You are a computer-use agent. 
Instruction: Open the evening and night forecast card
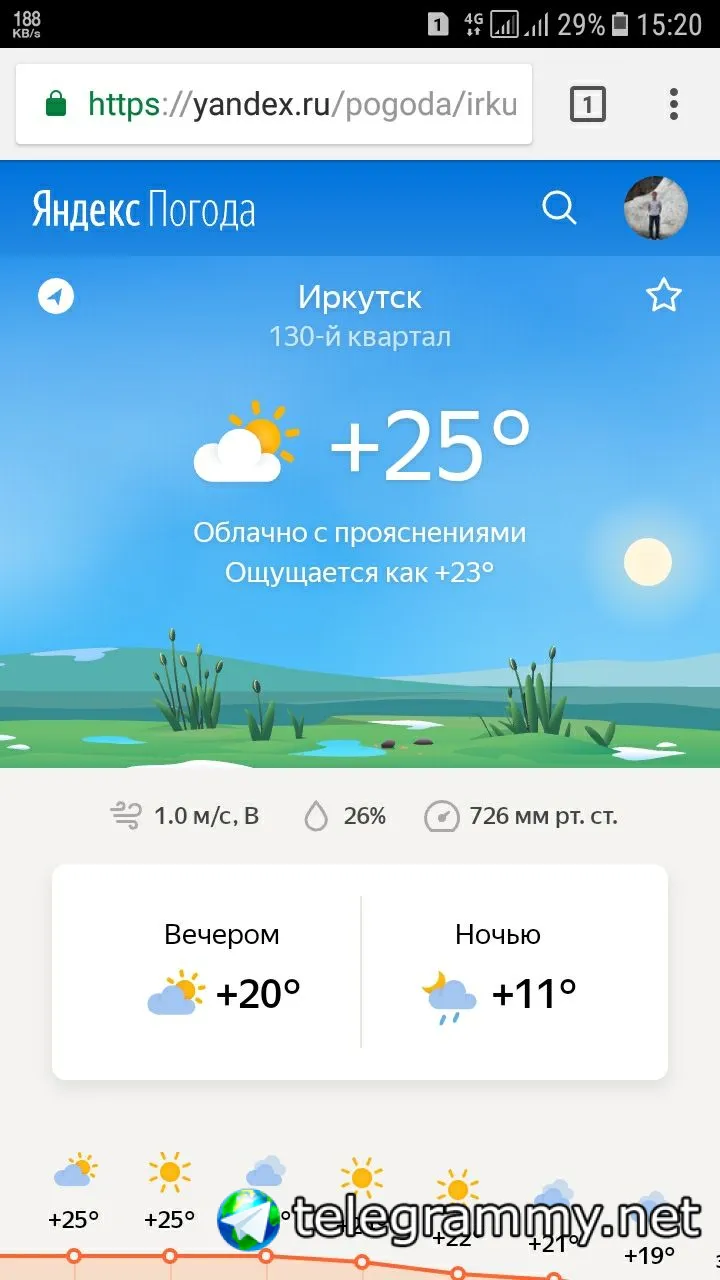point(360,972)
